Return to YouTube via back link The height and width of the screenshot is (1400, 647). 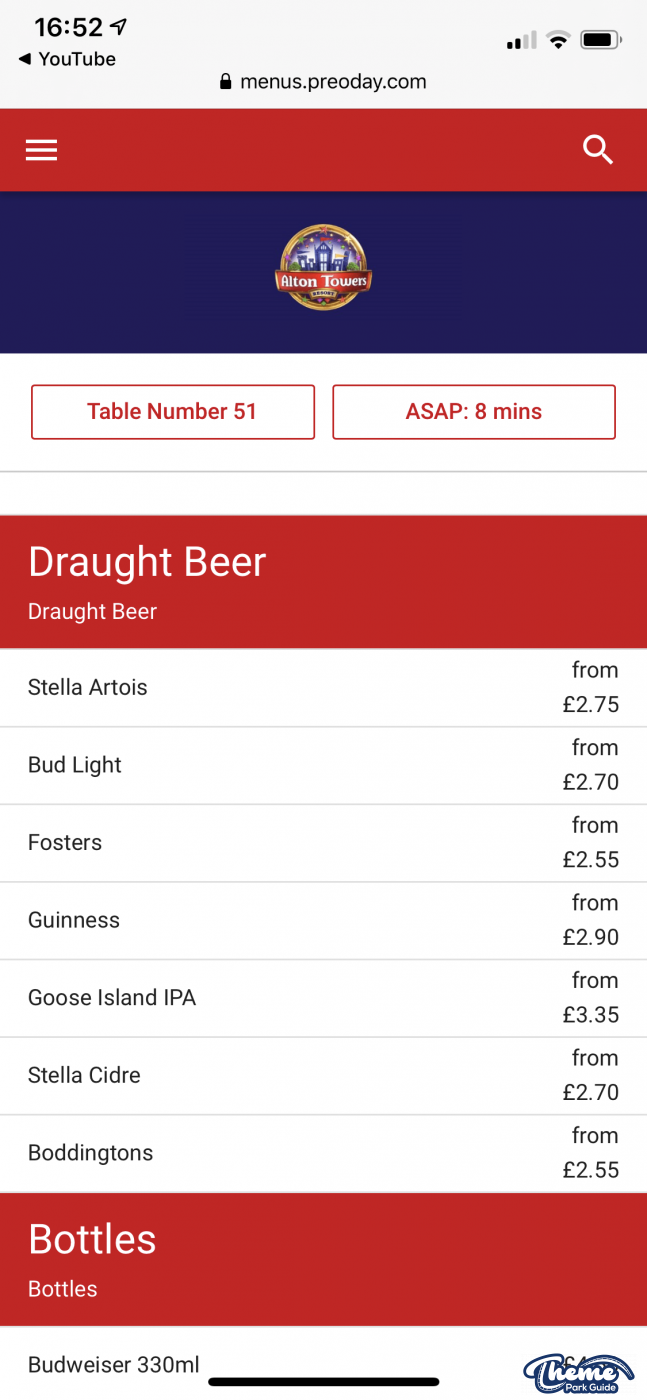tap(67, 59)
